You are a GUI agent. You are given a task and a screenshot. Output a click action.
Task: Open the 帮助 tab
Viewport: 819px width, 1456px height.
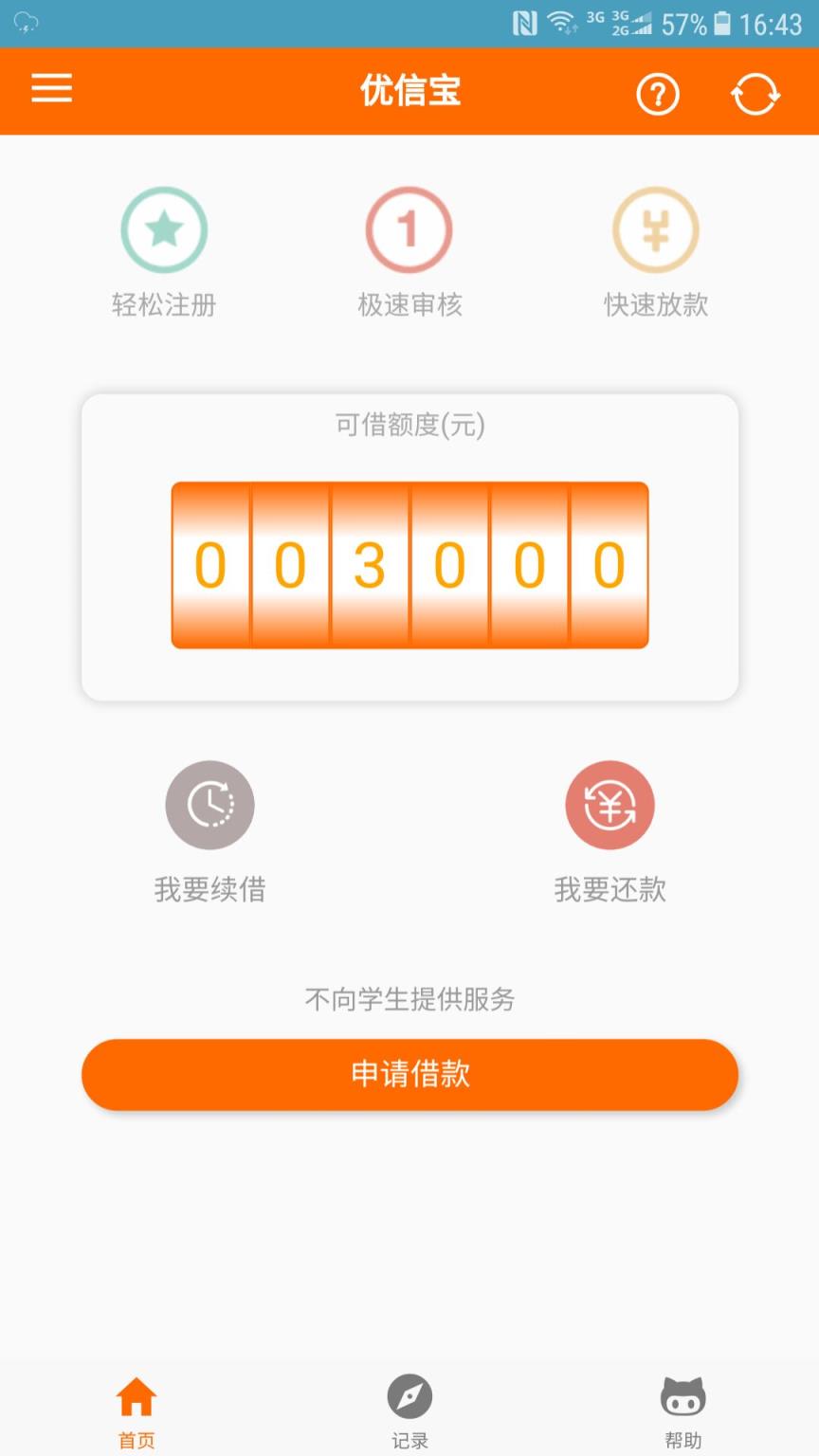click(x=682, y=1410)
